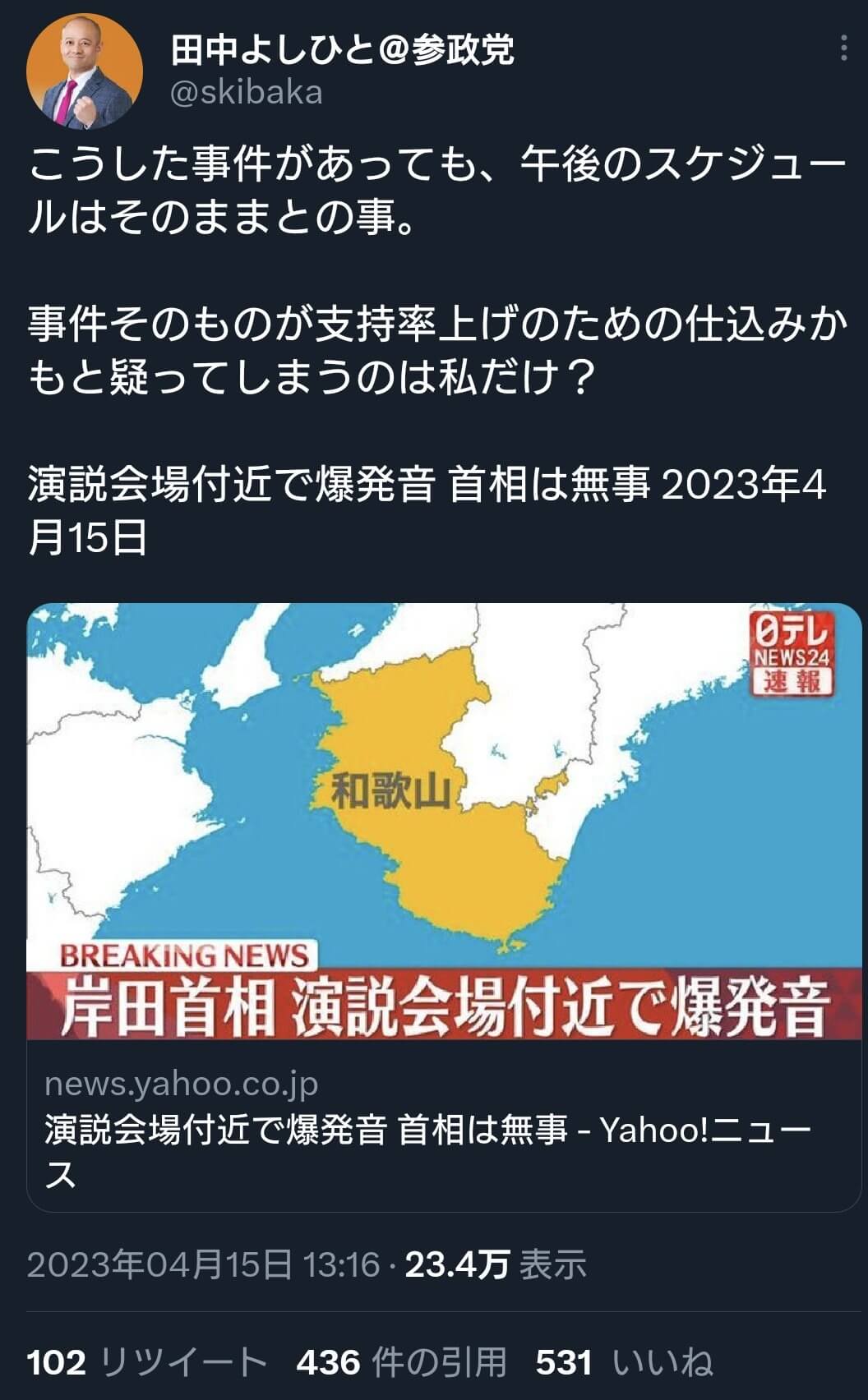The image size is (868, 1400).
Task: Open 田中よしひと's profile picture
Action: click(x=85, y=71)
